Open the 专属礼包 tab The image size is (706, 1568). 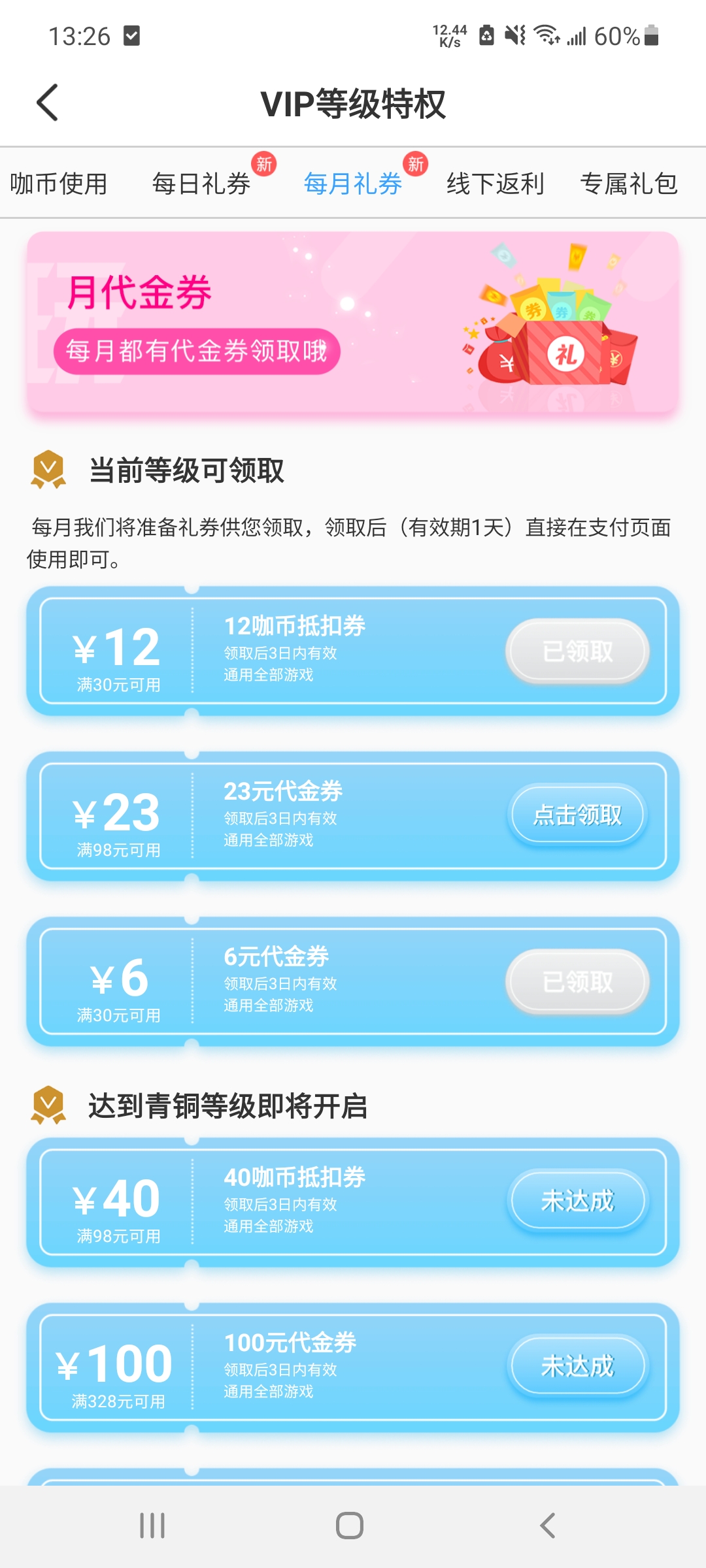coord(629,184)
